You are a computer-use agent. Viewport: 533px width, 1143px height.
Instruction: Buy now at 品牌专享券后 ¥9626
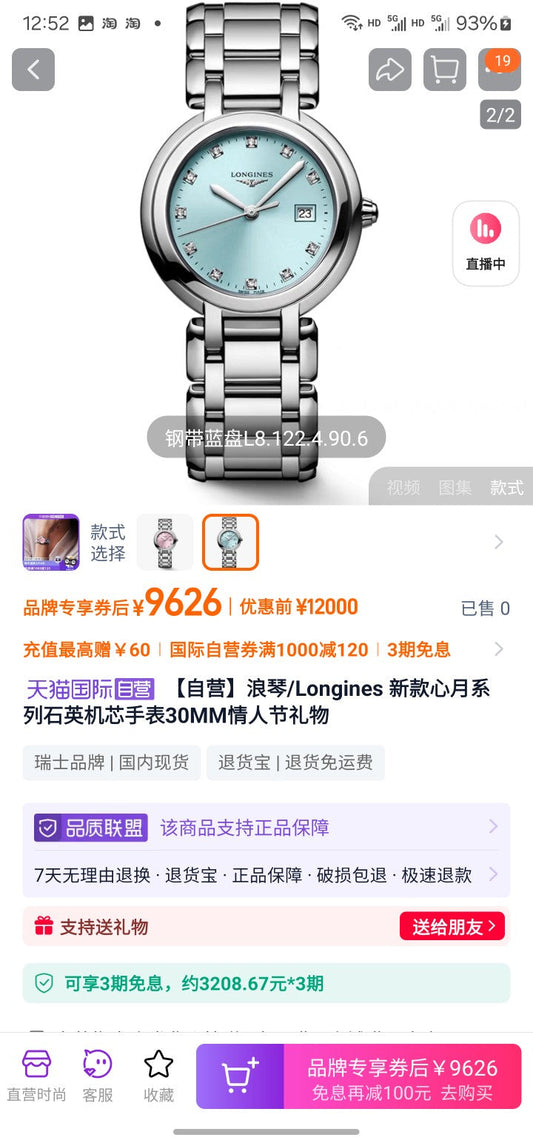pyautogui.click(x=402, y=1077)
